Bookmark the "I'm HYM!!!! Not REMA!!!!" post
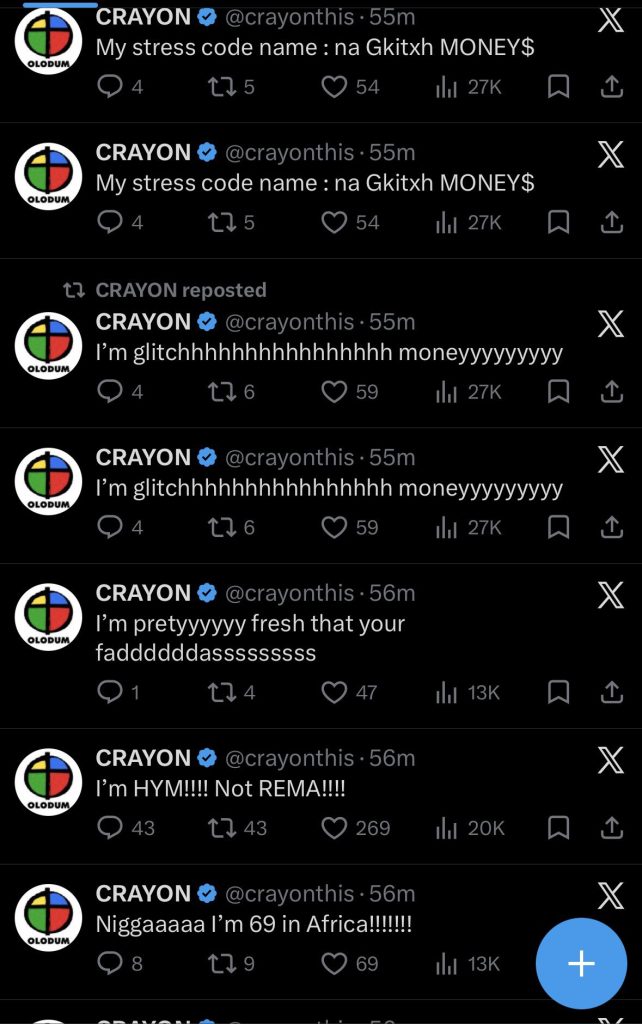Image resolution: width=642 pixels, height=1024 pixels. tap(559, 828)
